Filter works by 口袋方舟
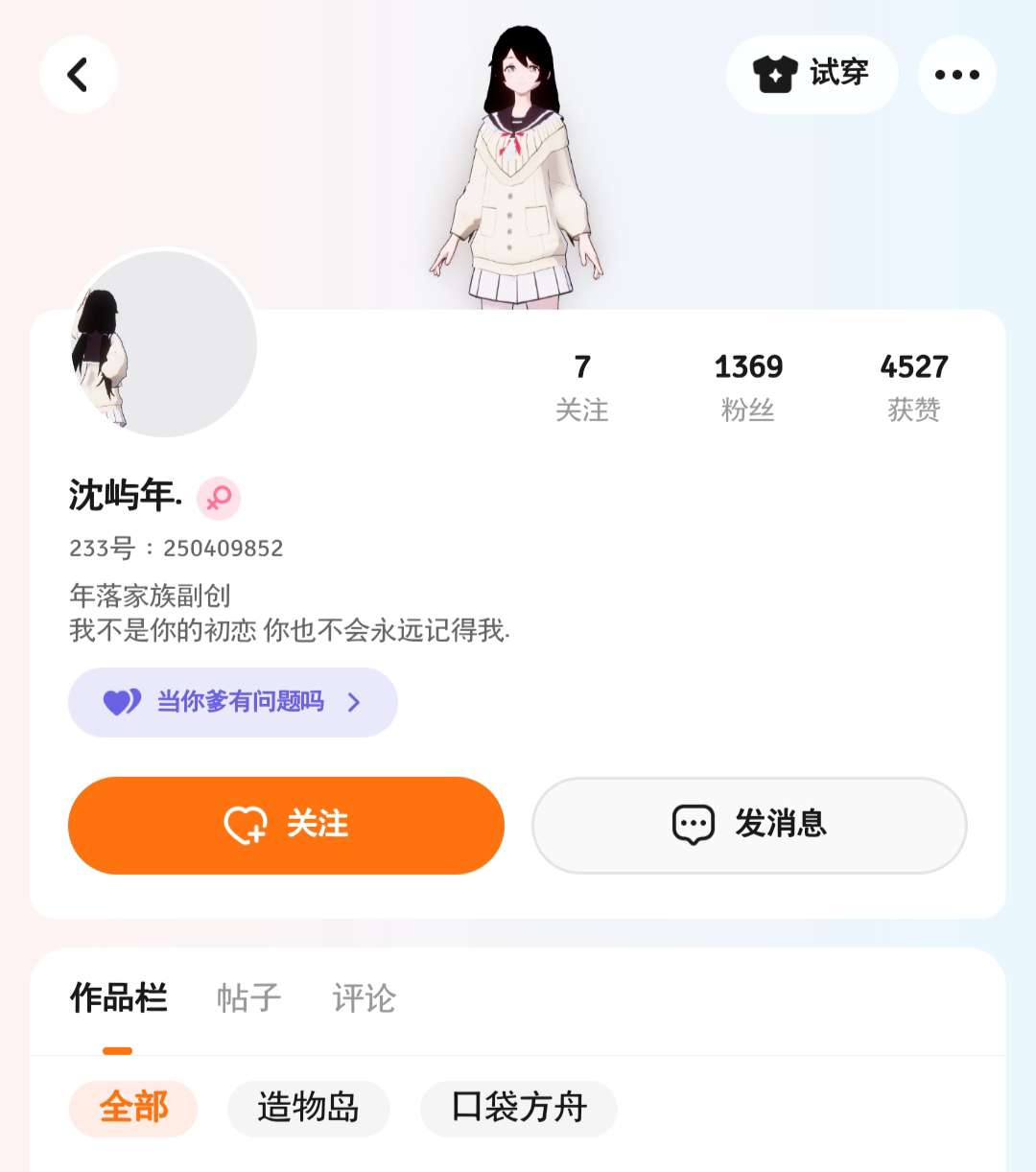 [518, 1108]
